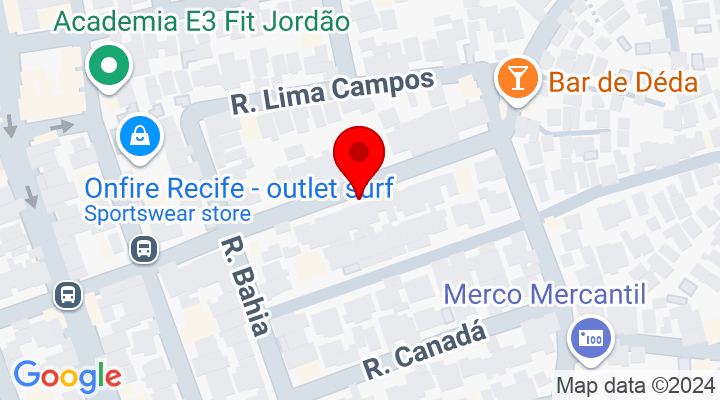The width and height of the screenshot is (720, 400).
Task: Tap the bus stop near R. Bahia
Action: pos(145,248)
